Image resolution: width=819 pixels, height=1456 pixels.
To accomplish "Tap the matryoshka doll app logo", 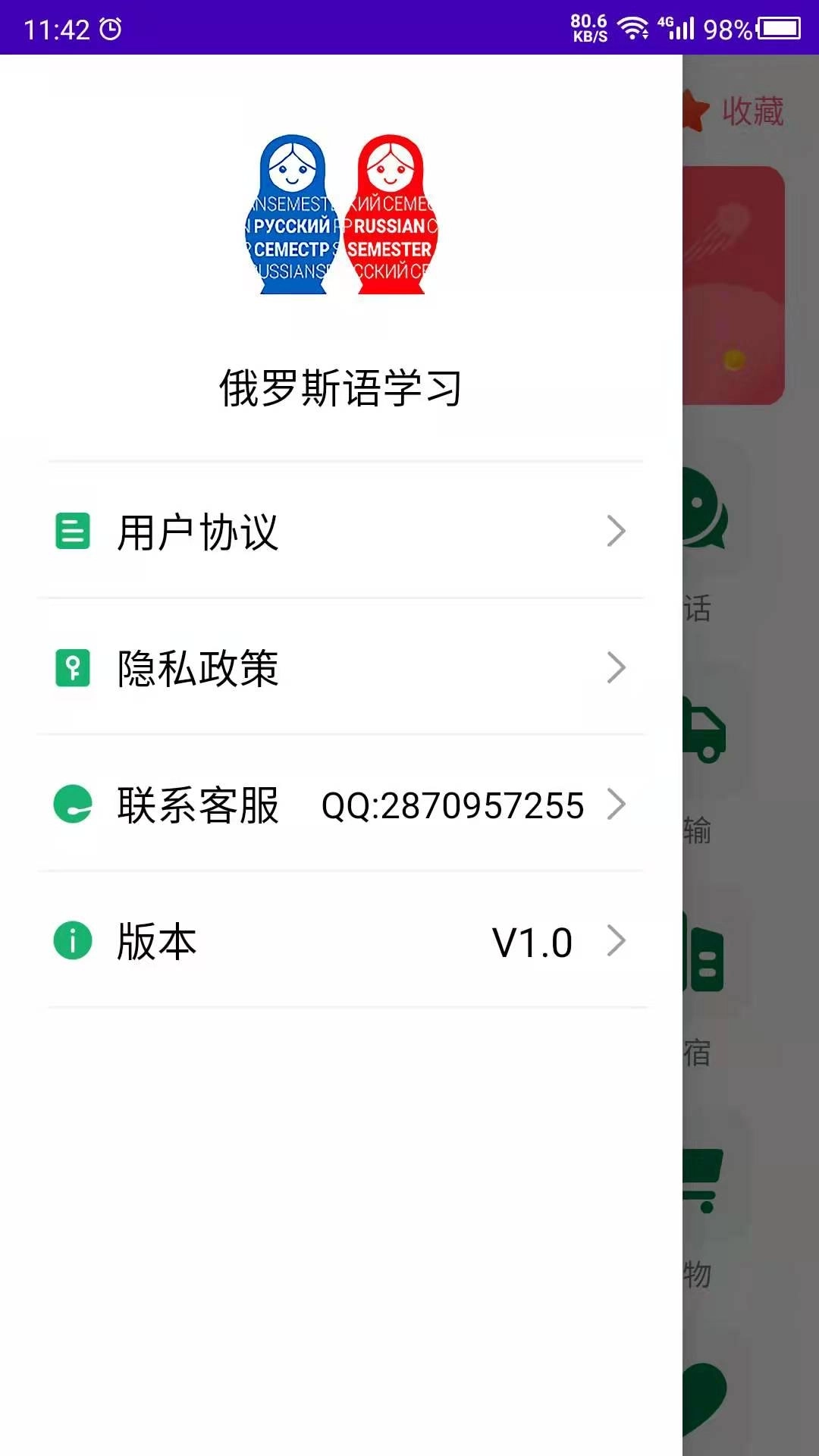I will click(x=340, y=216).
